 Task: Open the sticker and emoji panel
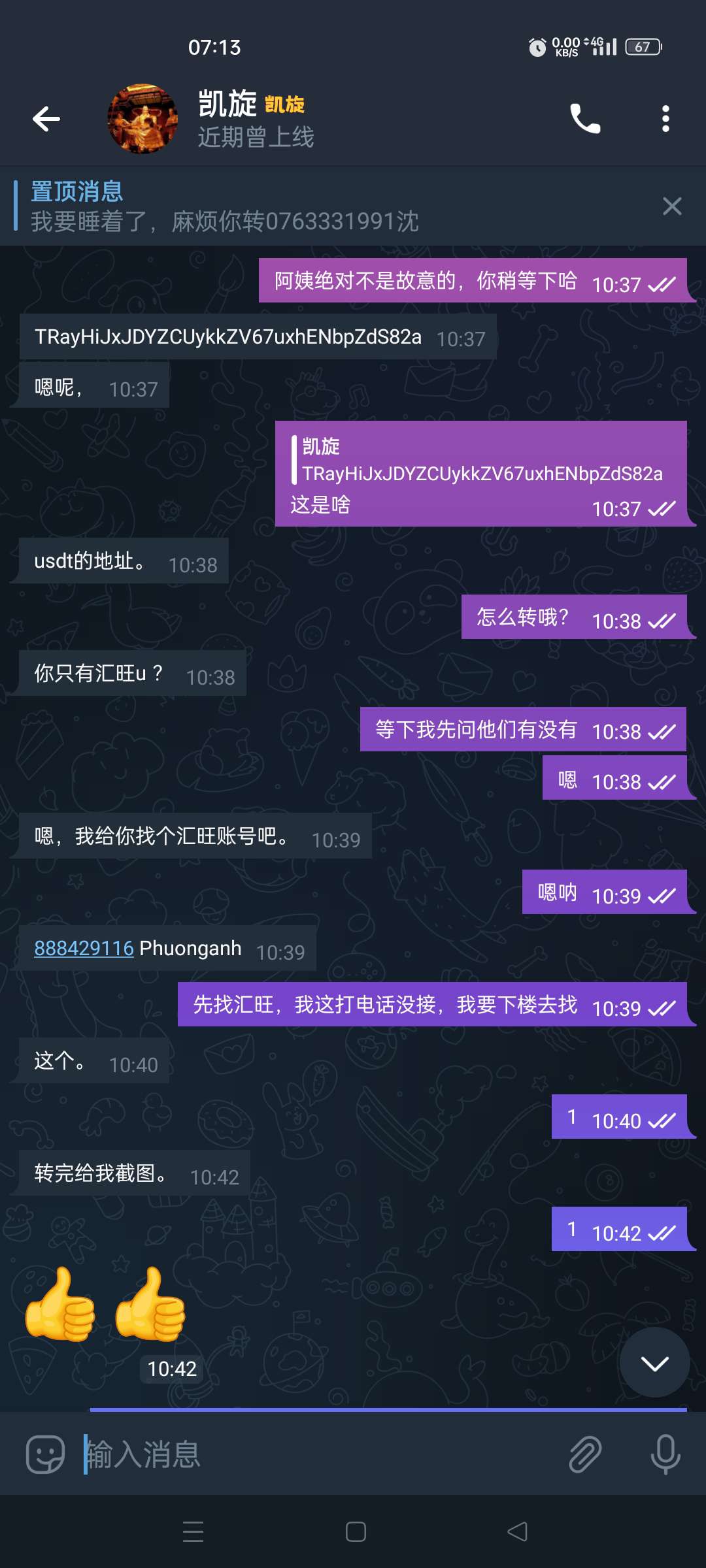click(x=45, y=1455)
